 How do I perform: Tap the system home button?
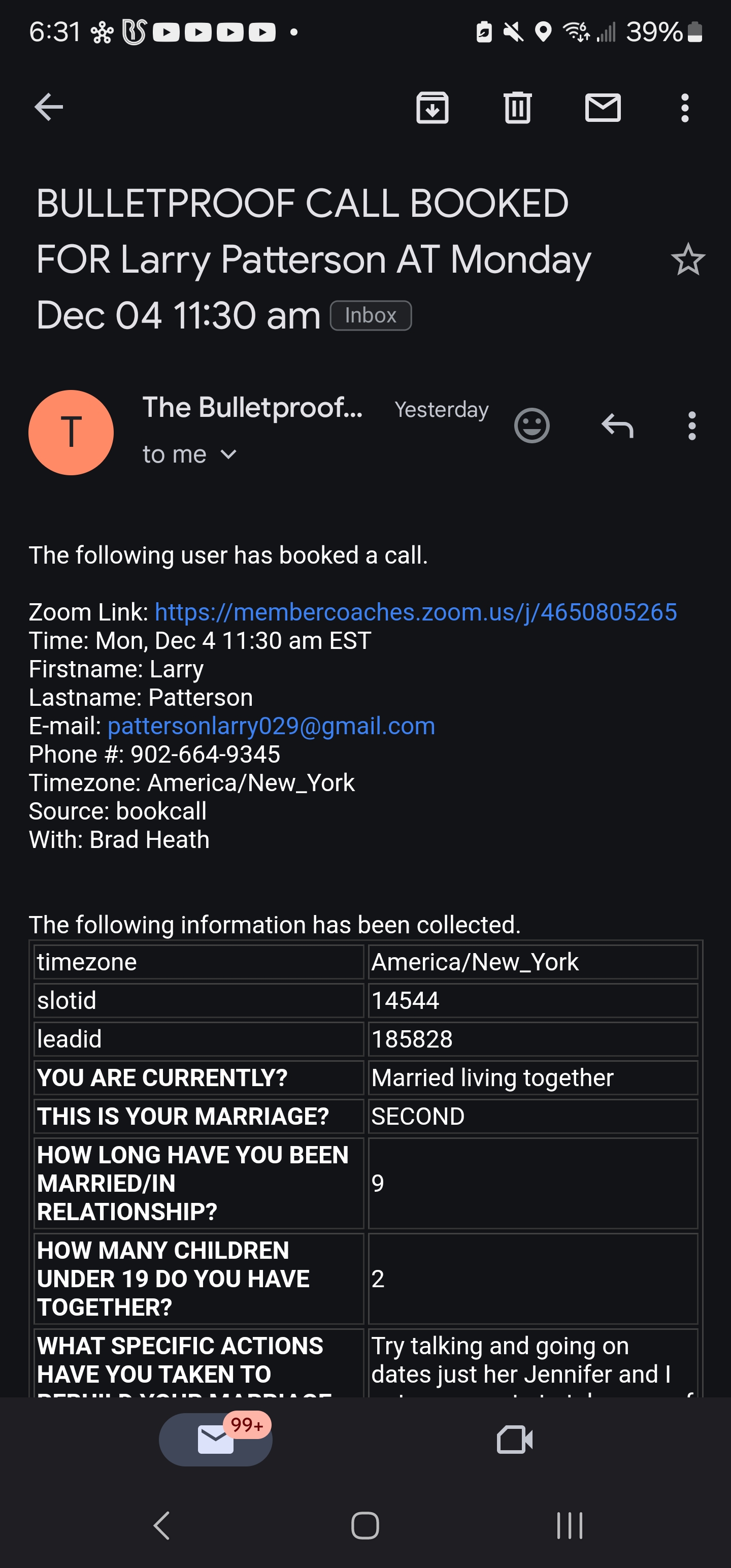coord(365,1525)
